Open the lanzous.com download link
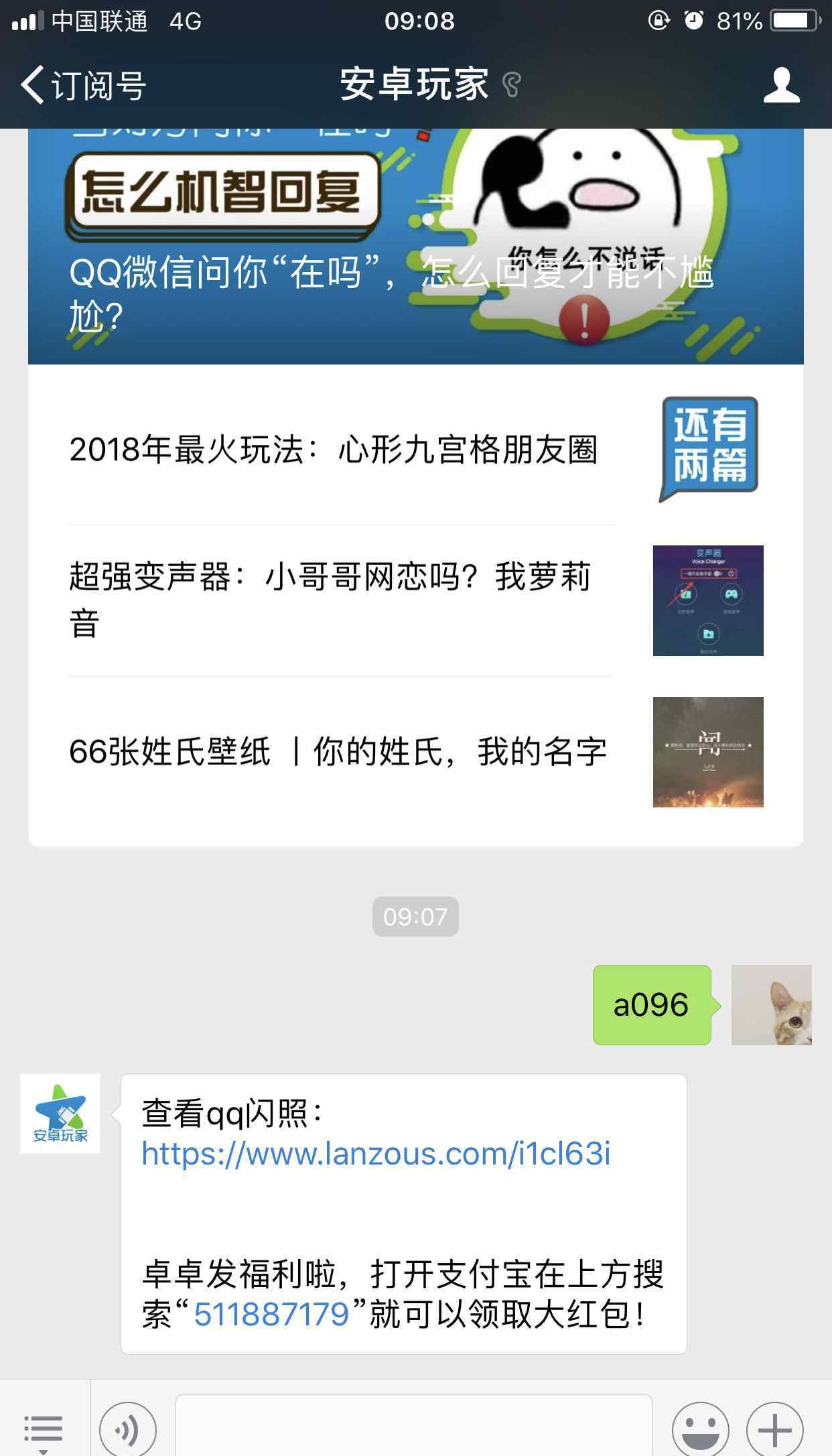Viewport: 832px width, 1456px height. click(x=375, y=1154)
